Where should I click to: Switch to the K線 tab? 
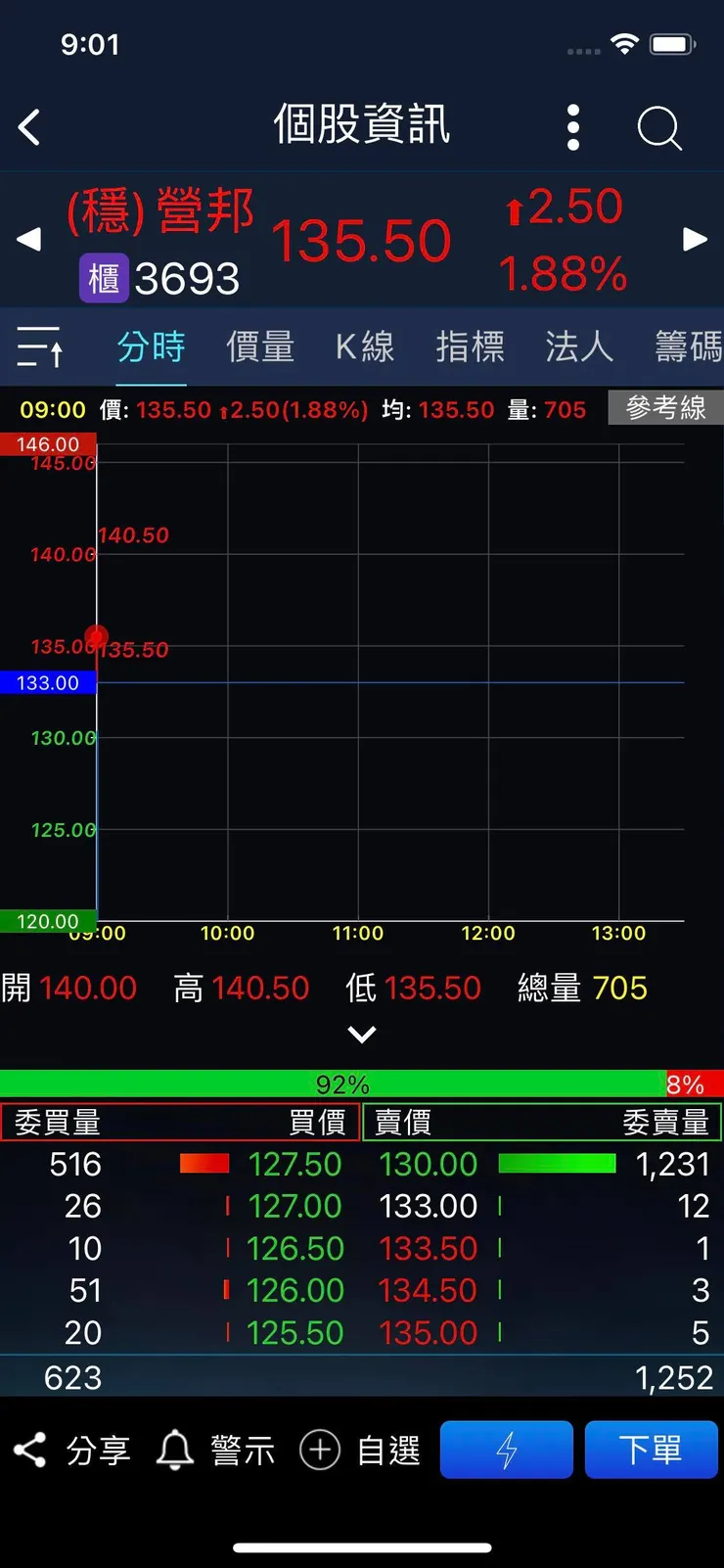[365, 347]
